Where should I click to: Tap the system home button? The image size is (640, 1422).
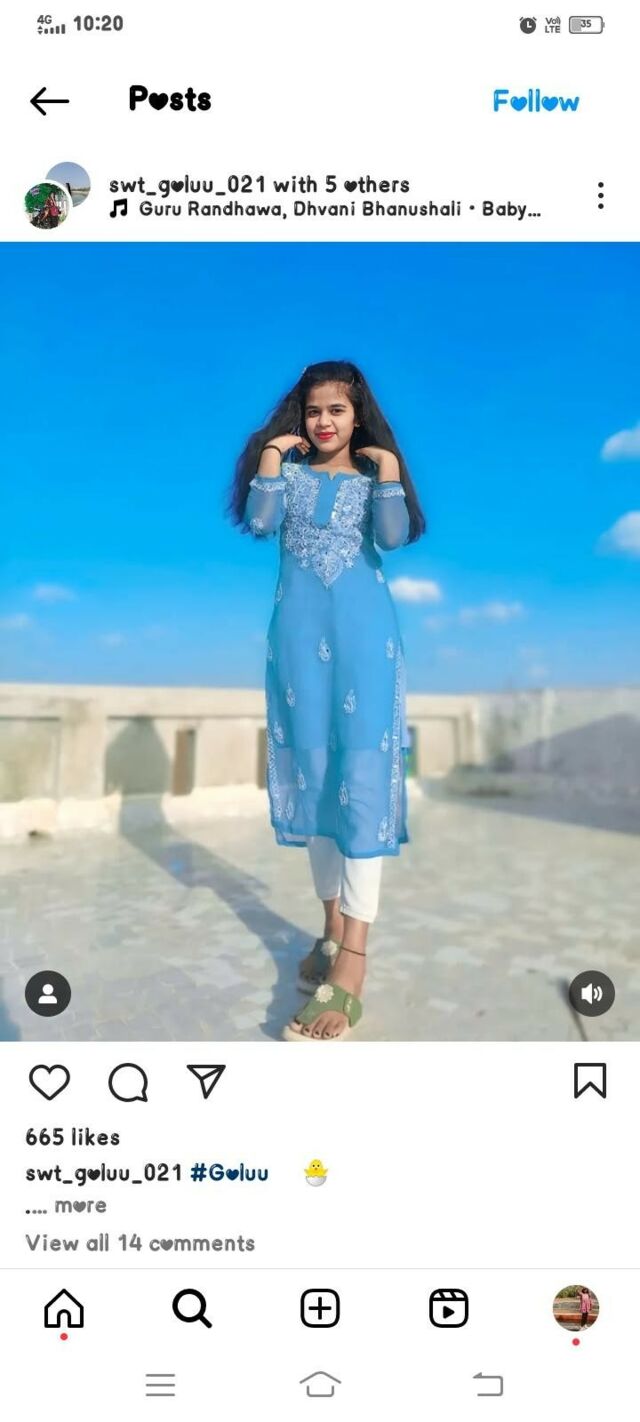point(320,1384)
